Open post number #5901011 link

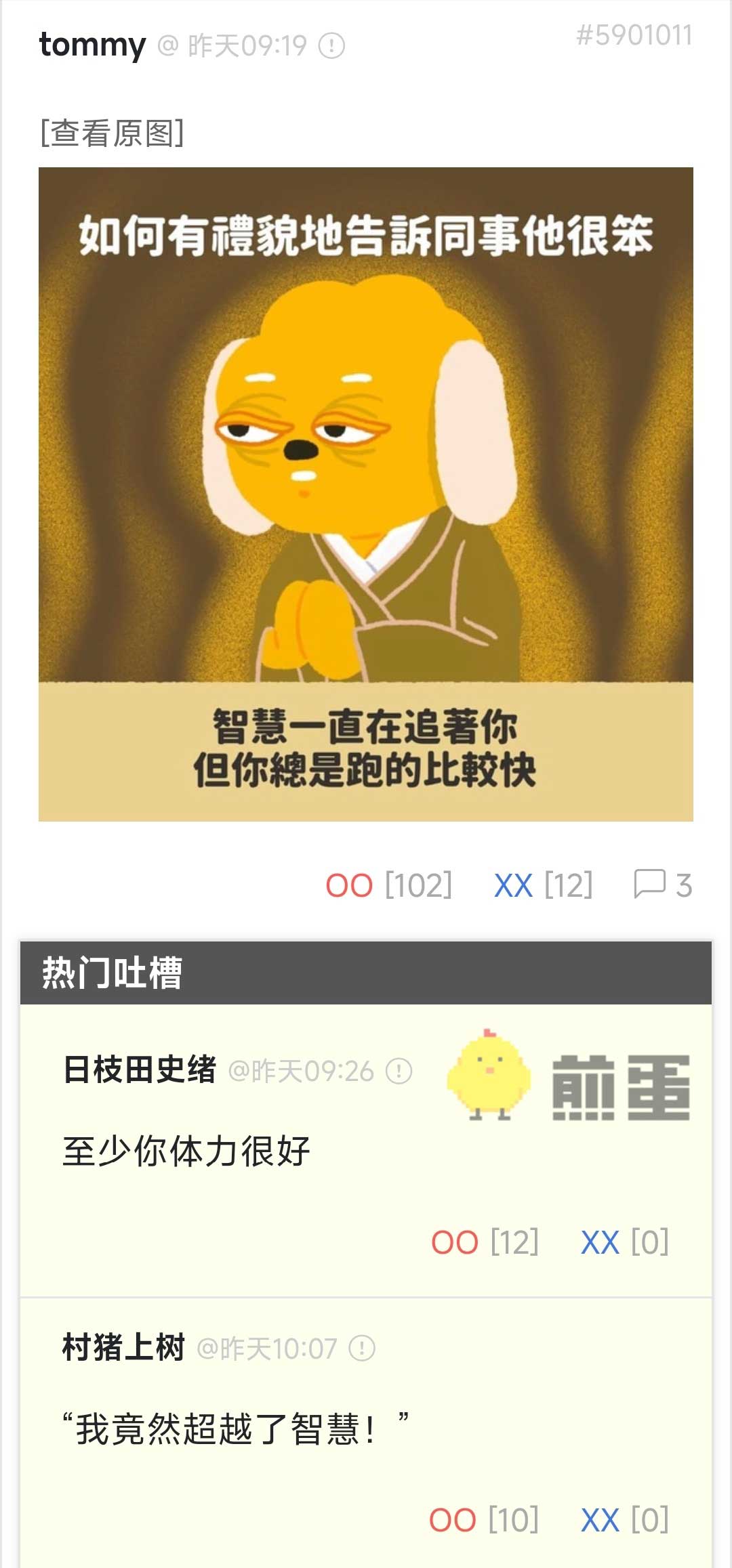tap(634, 35)
